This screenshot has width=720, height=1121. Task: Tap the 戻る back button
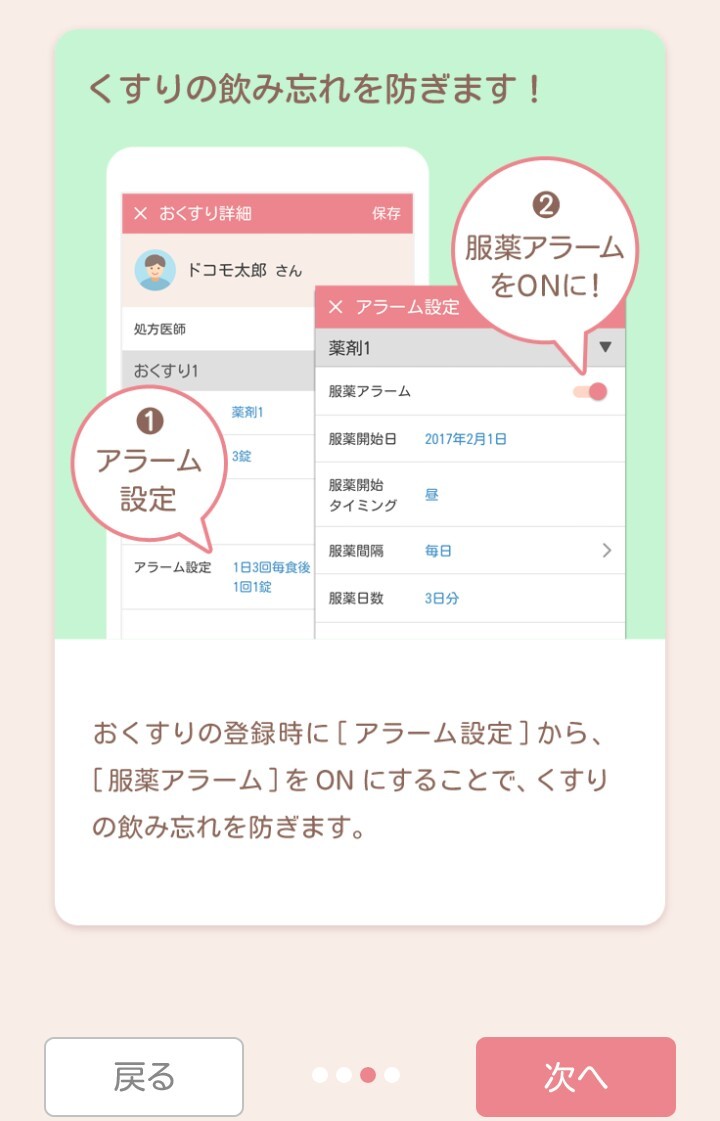[144, 1076]
